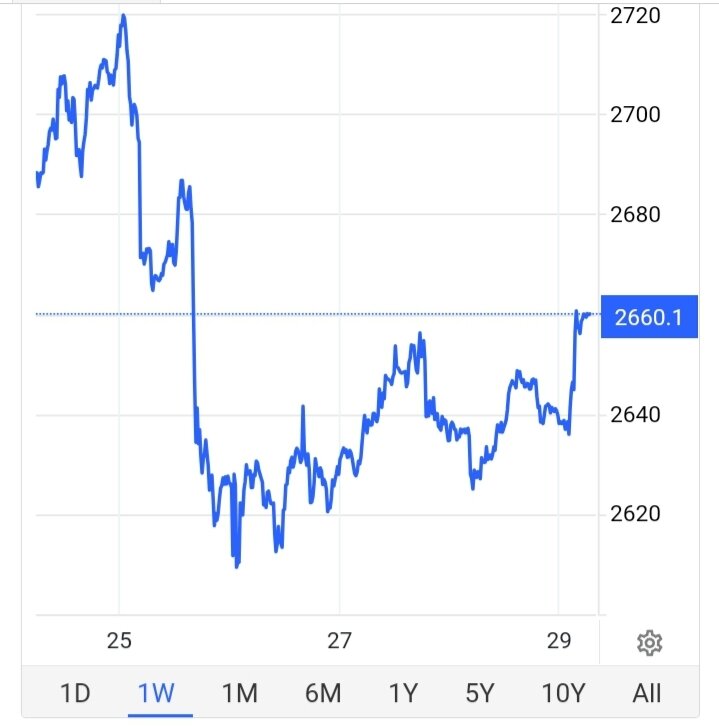This screenshot has width=719, height=726.
Task: Show the 5Y chart range
Action: pyautogui.click(x=481, y=692)
